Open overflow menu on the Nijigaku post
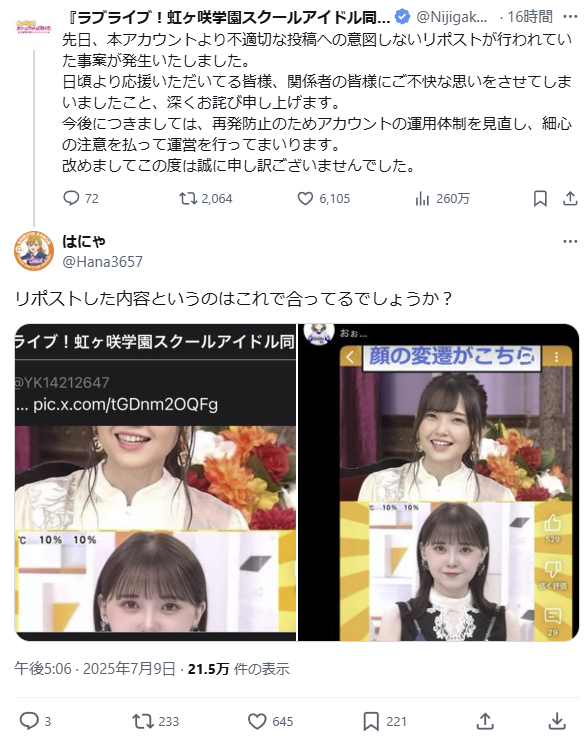587x742 pixels. 570,17
